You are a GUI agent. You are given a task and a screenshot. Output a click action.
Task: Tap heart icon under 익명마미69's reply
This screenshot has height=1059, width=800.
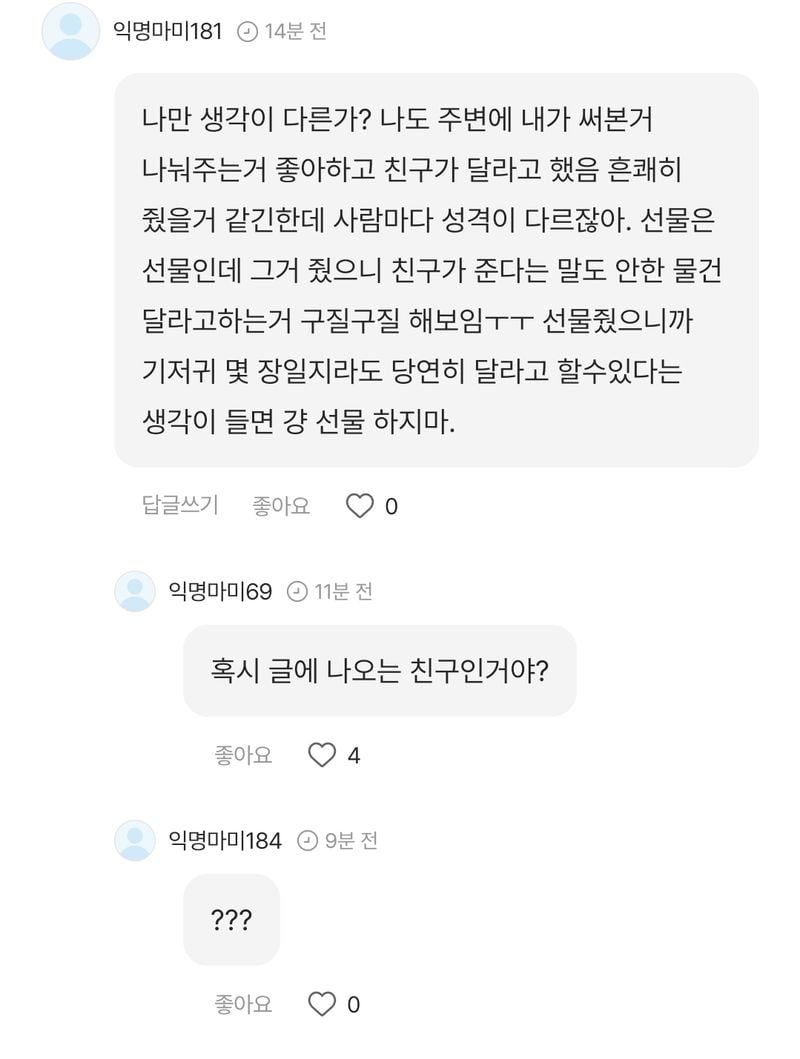click(x=321, y=755)
